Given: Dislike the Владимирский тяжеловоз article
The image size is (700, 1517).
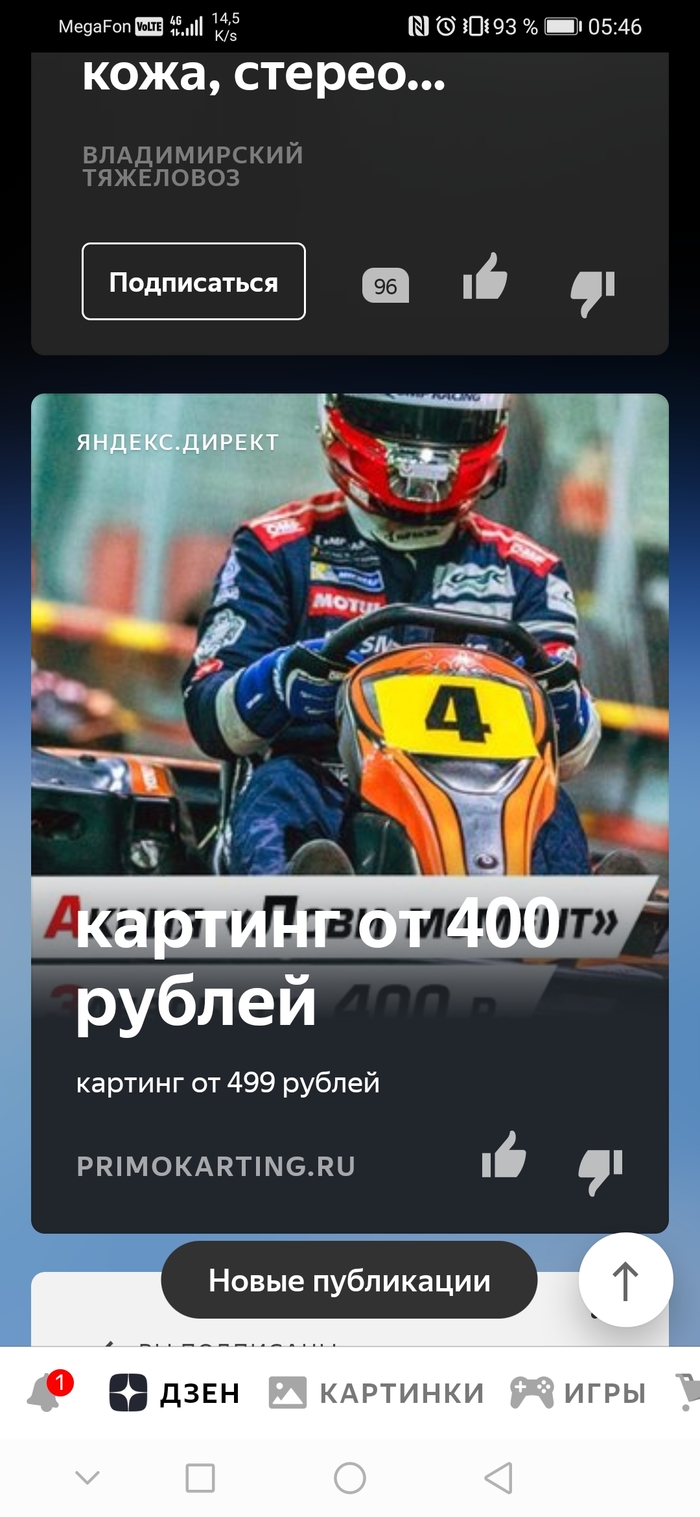Looking at the screenshot, I should [593, 291].
